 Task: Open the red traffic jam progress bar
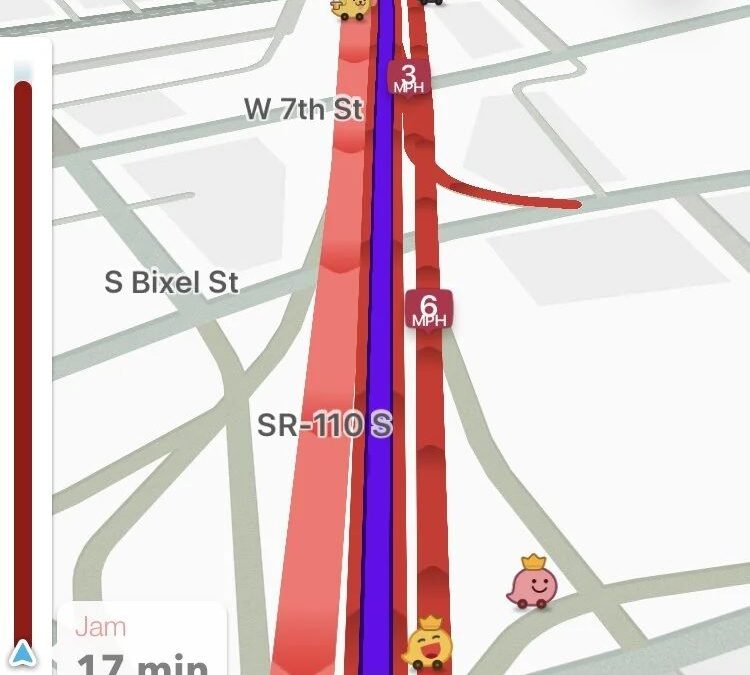click(22, 360)
